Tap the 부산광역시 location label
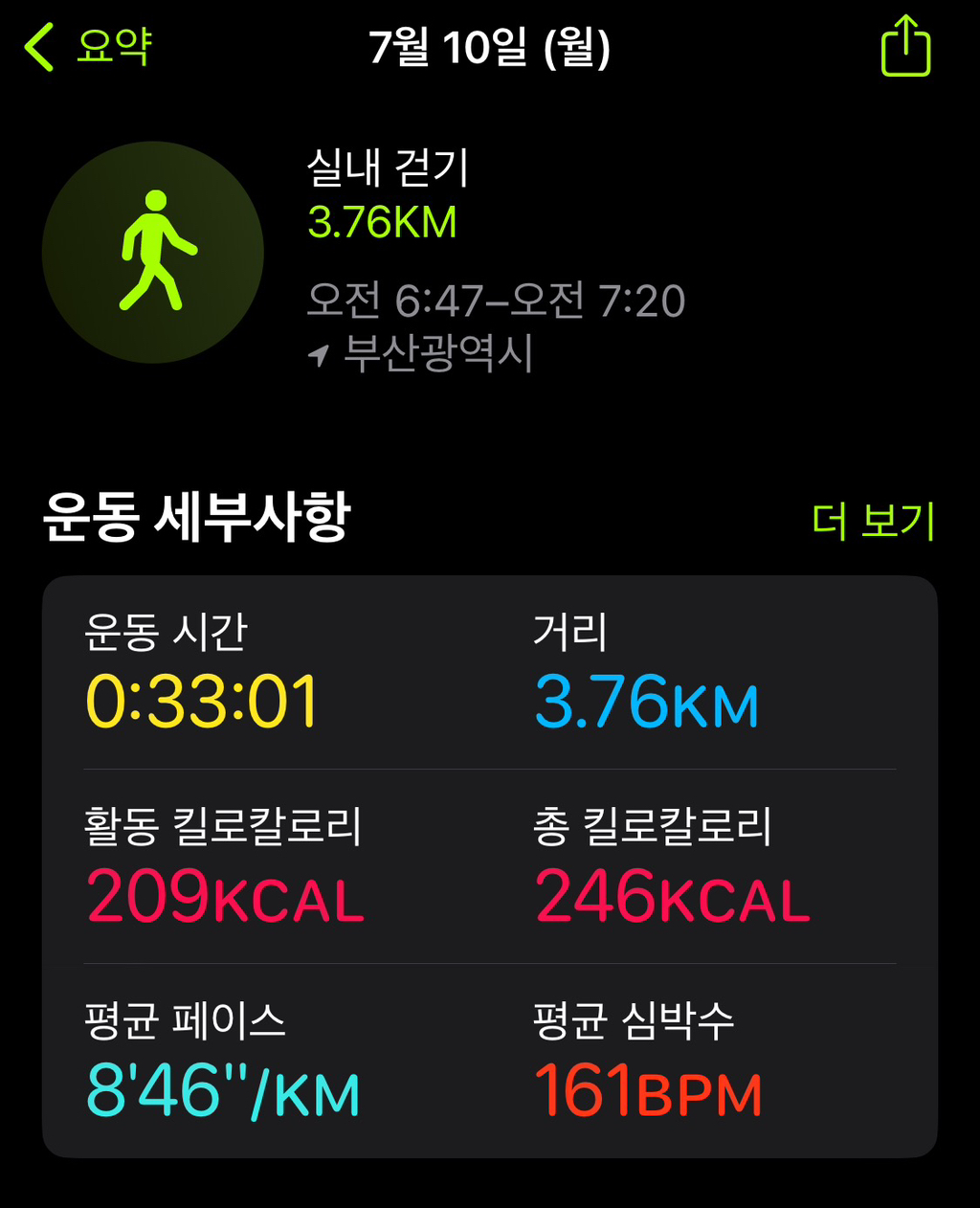This screenshot has height=1208, width=980. point(438,356)
